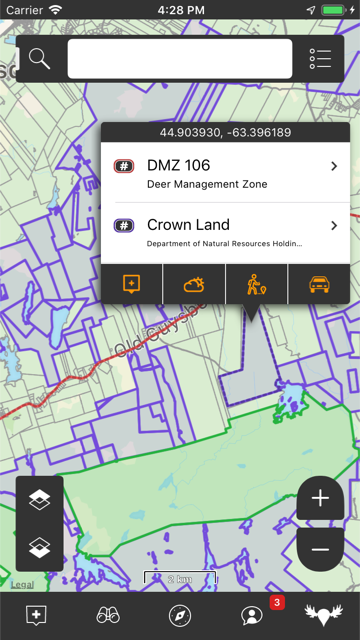Open the Legal link
Screen dimensions: 360x640
click(22, 585)
